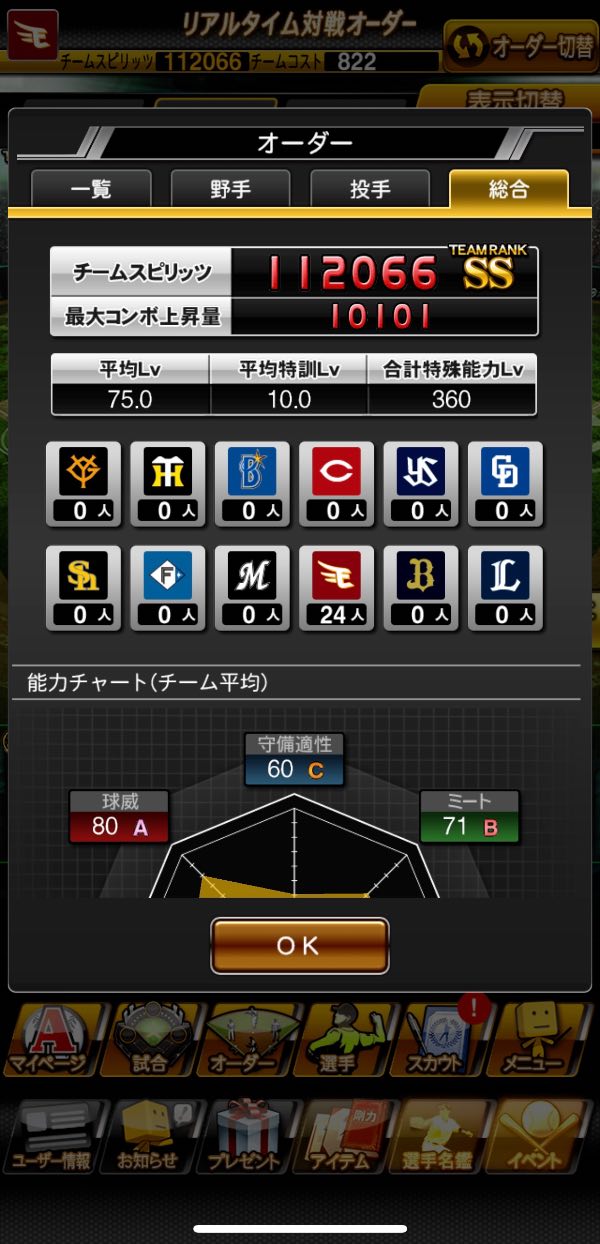Confirm with the OK button

pos(299,946)
